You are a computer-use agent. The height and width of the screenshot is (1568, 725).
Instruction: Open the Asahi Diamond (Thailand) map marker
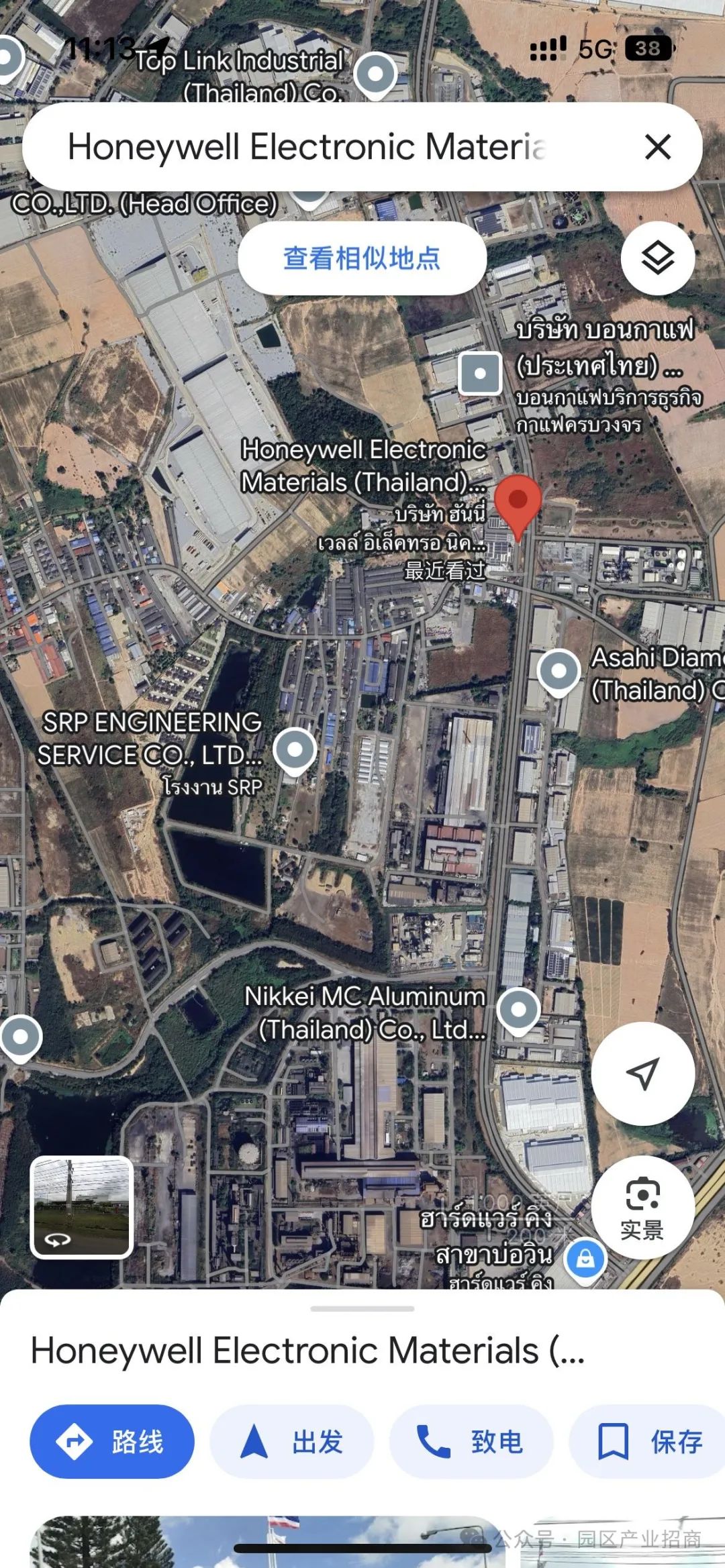click(x=559, y=672)
